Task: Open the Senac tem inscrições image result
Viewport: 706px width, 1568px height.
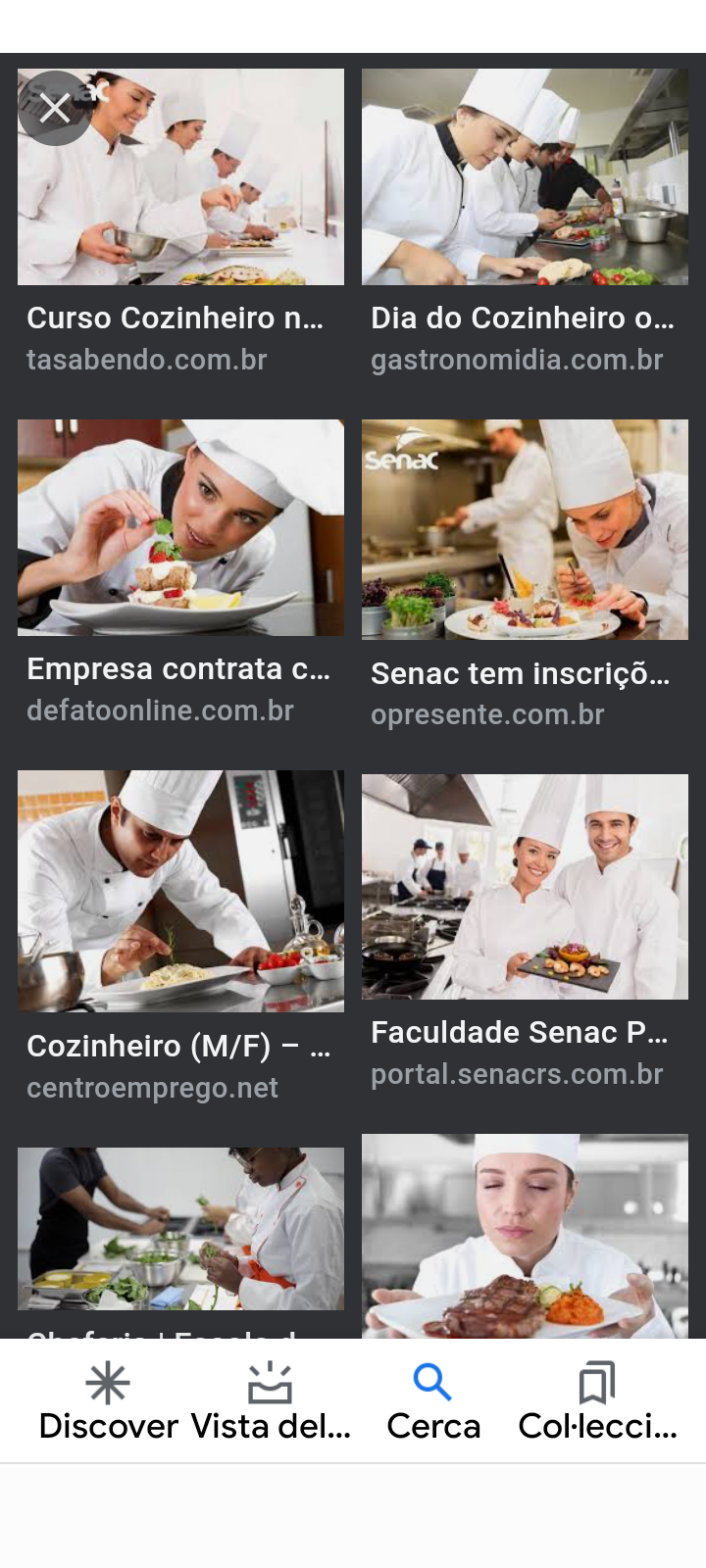Action: [x=525, y=530]
